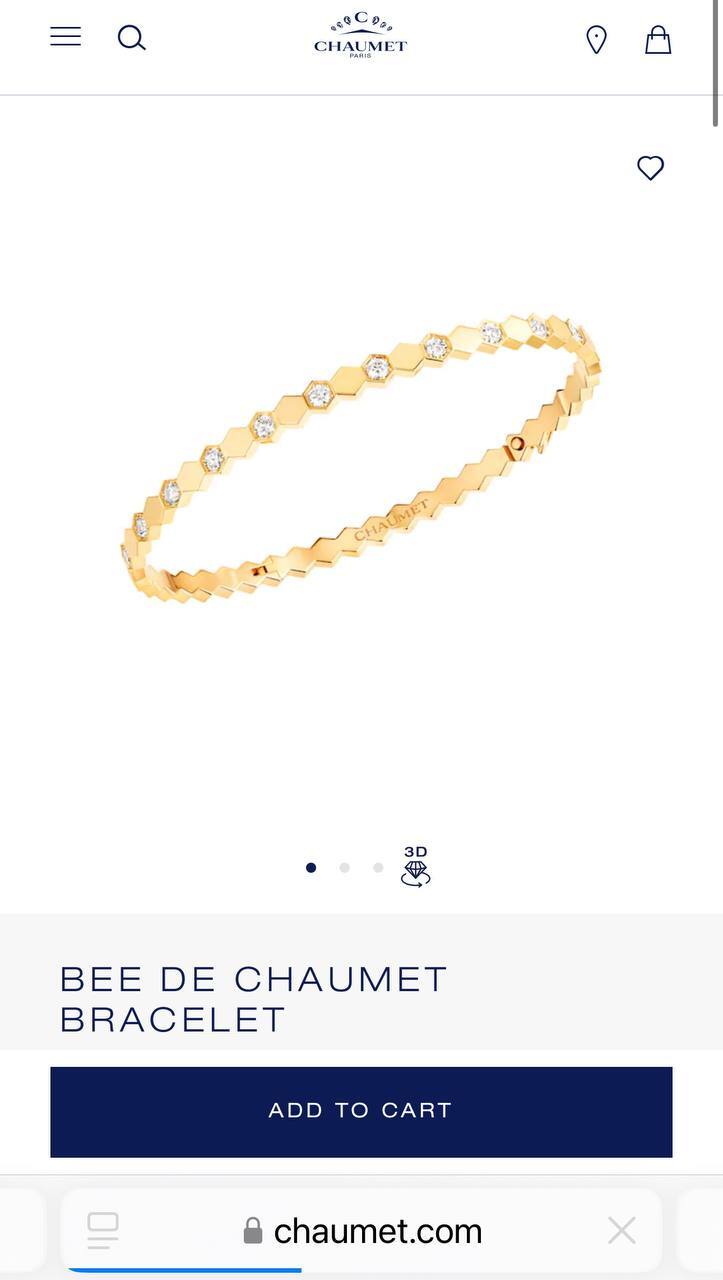Screen dimensions: 723x1280
Task: Go to the Chaumet homepage logo
Action: coord(361,36)
